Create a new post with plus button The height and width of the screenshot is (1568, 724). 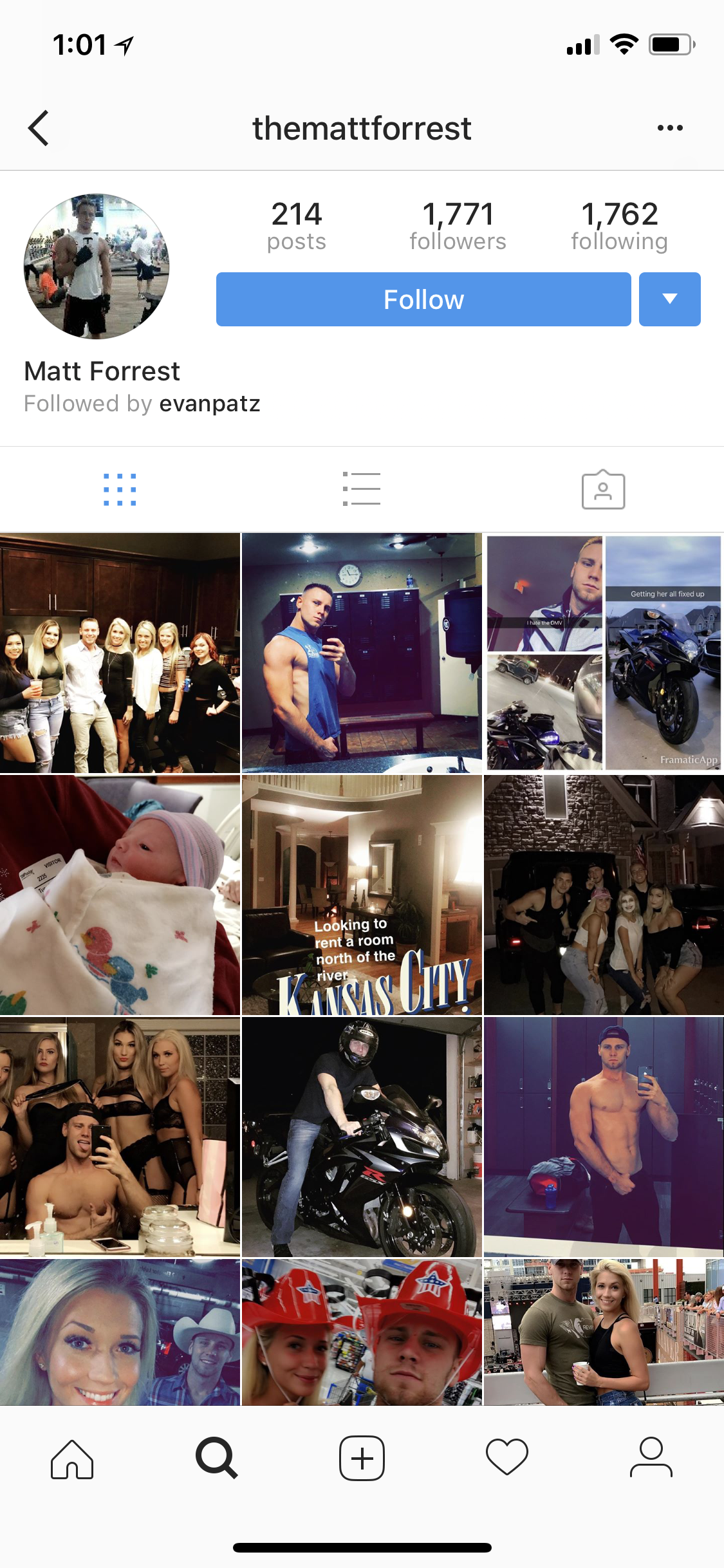362,1459
